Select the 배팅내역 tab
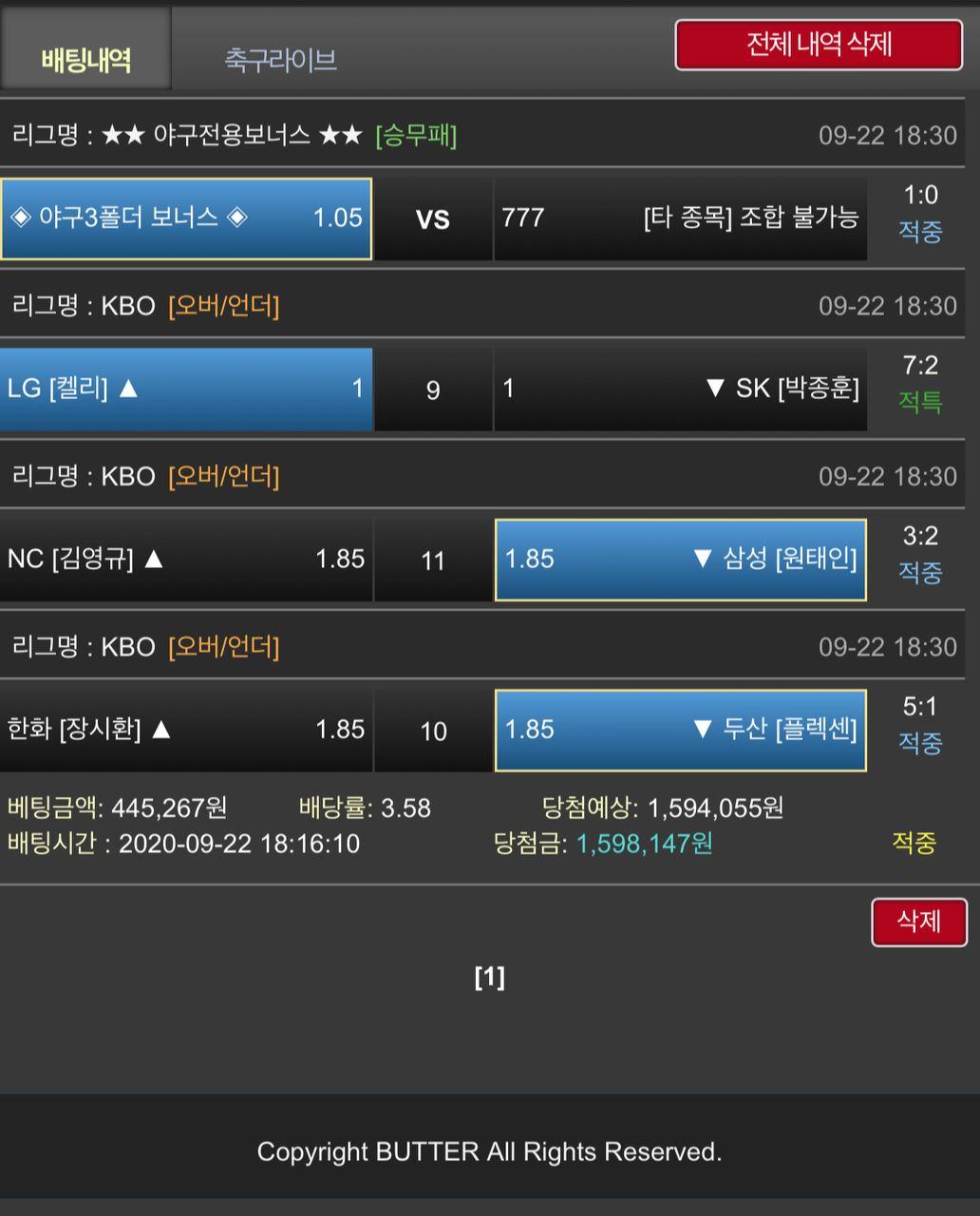 (85, 60)
